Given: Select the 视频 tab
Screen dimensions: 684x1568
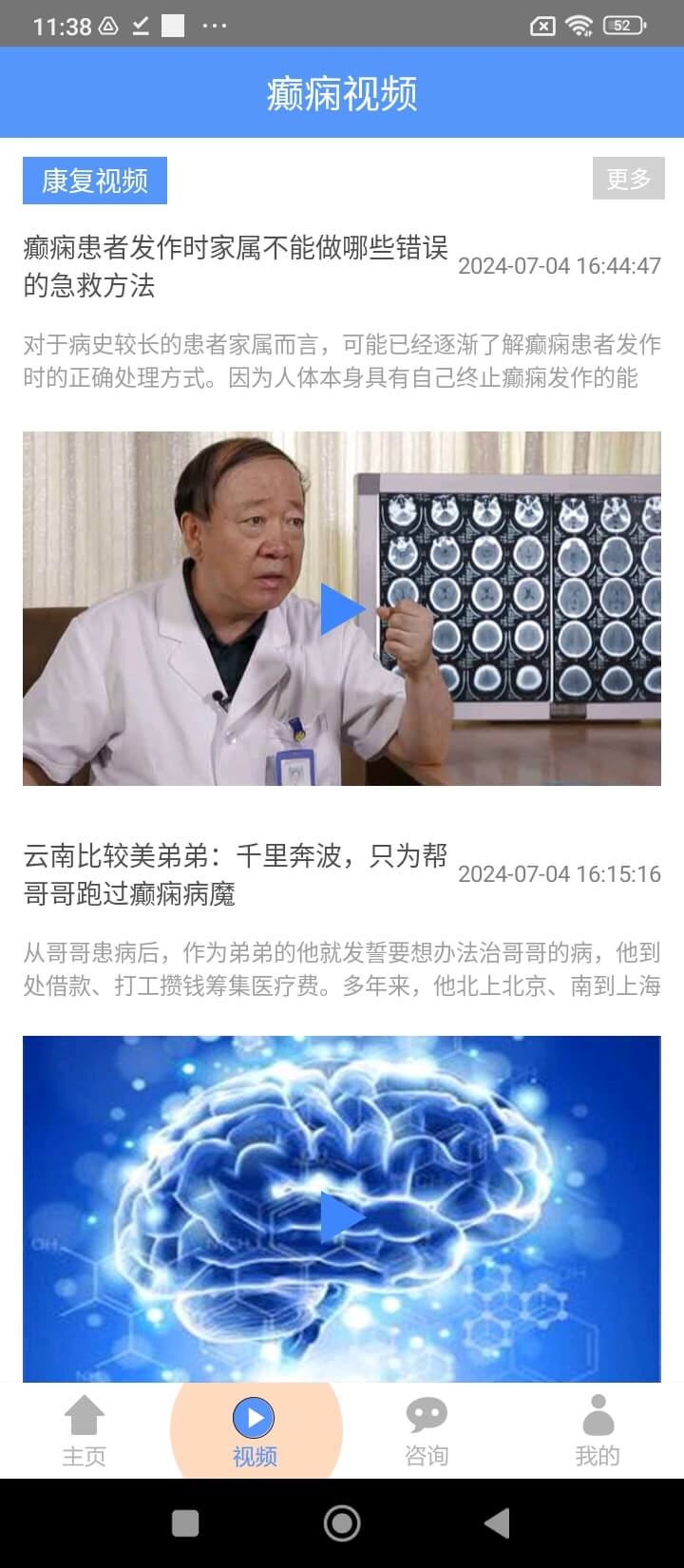Looking at the screenshot, I should click(255, 1430).
